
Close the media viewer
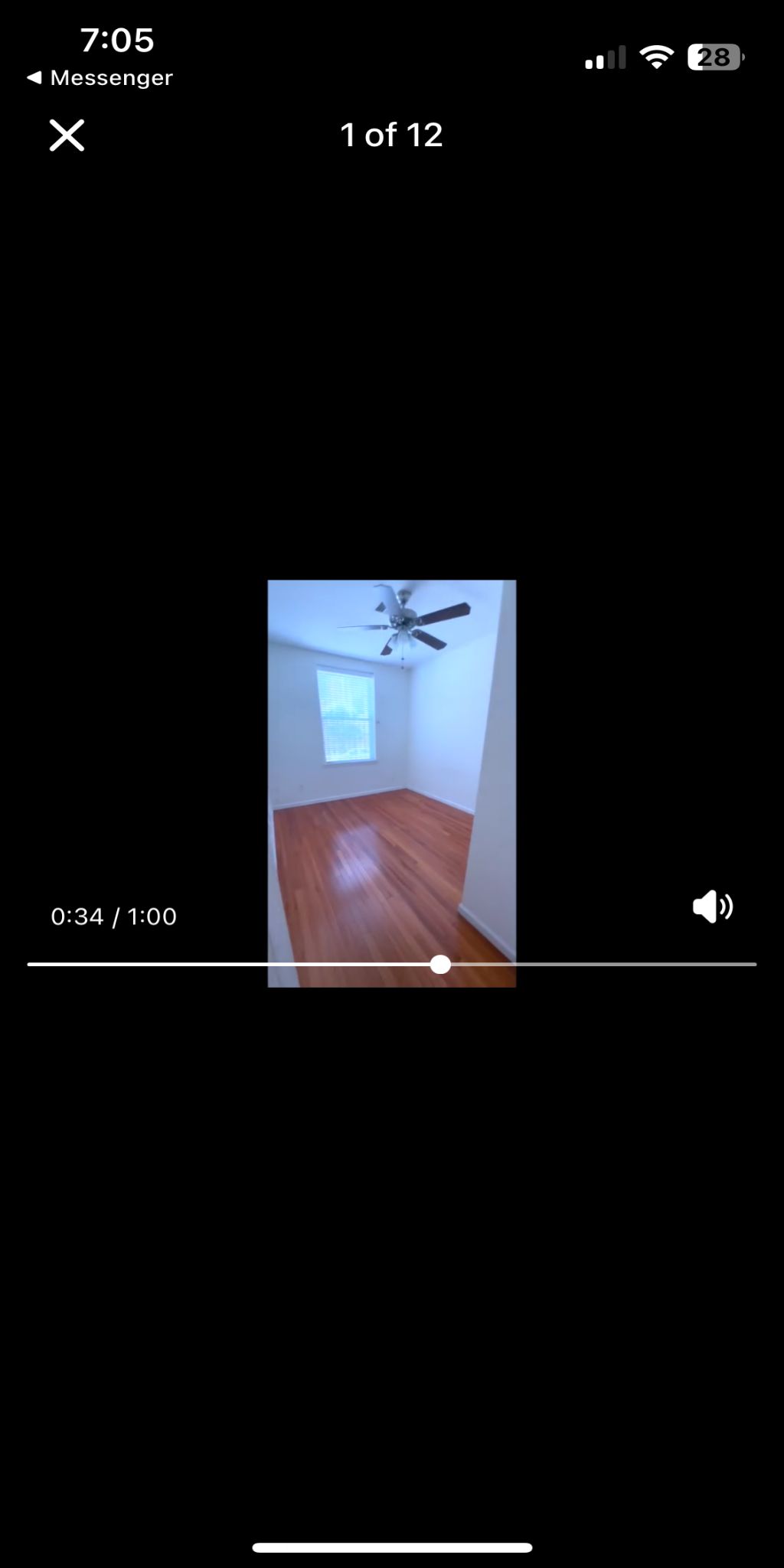point(67,136)
